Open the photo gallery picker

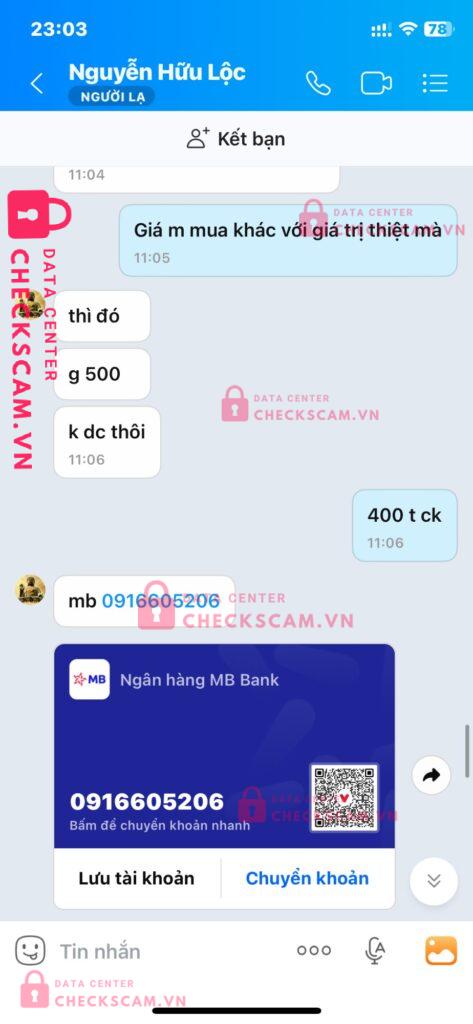tap(441, 951)
